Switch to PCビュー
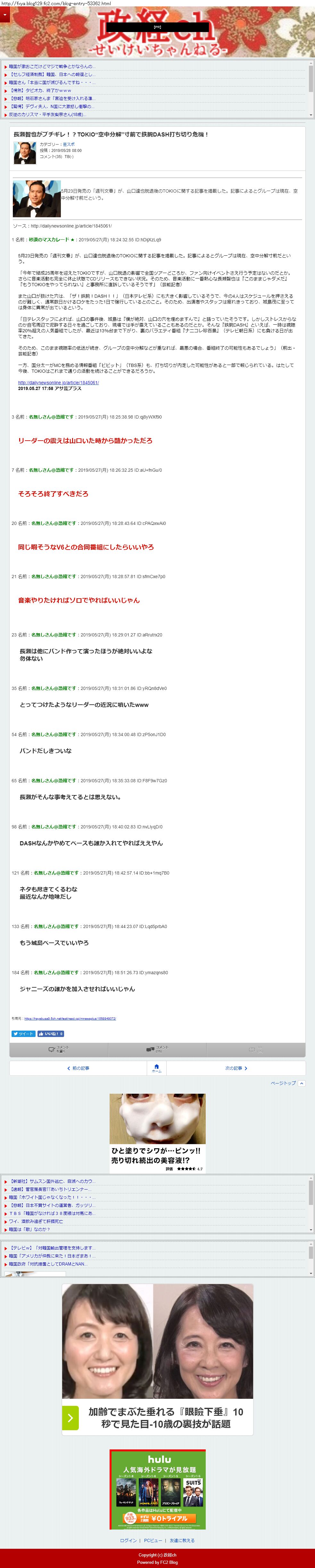 pos(153,1541)
